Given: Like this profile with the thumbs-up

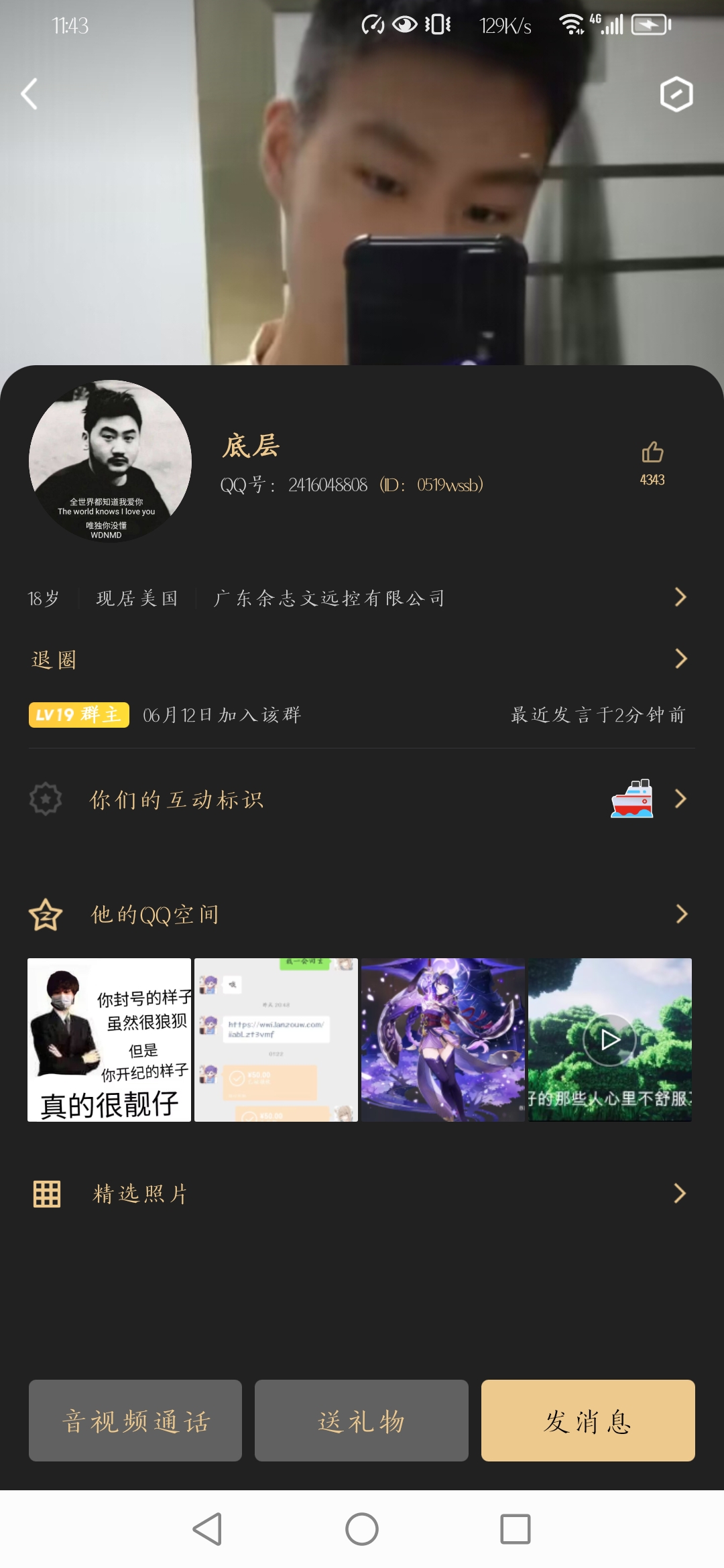Looking at the screenshot, I should [x=652, y=463].
